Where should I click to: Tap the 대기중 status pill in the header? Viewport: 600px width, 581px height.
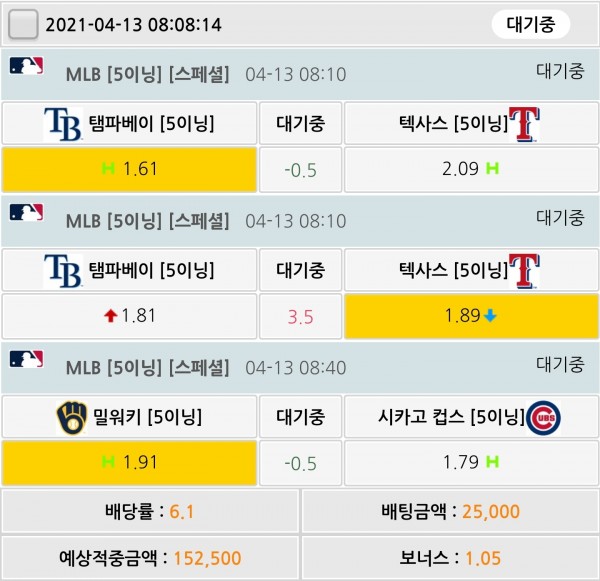click(531, 24)
